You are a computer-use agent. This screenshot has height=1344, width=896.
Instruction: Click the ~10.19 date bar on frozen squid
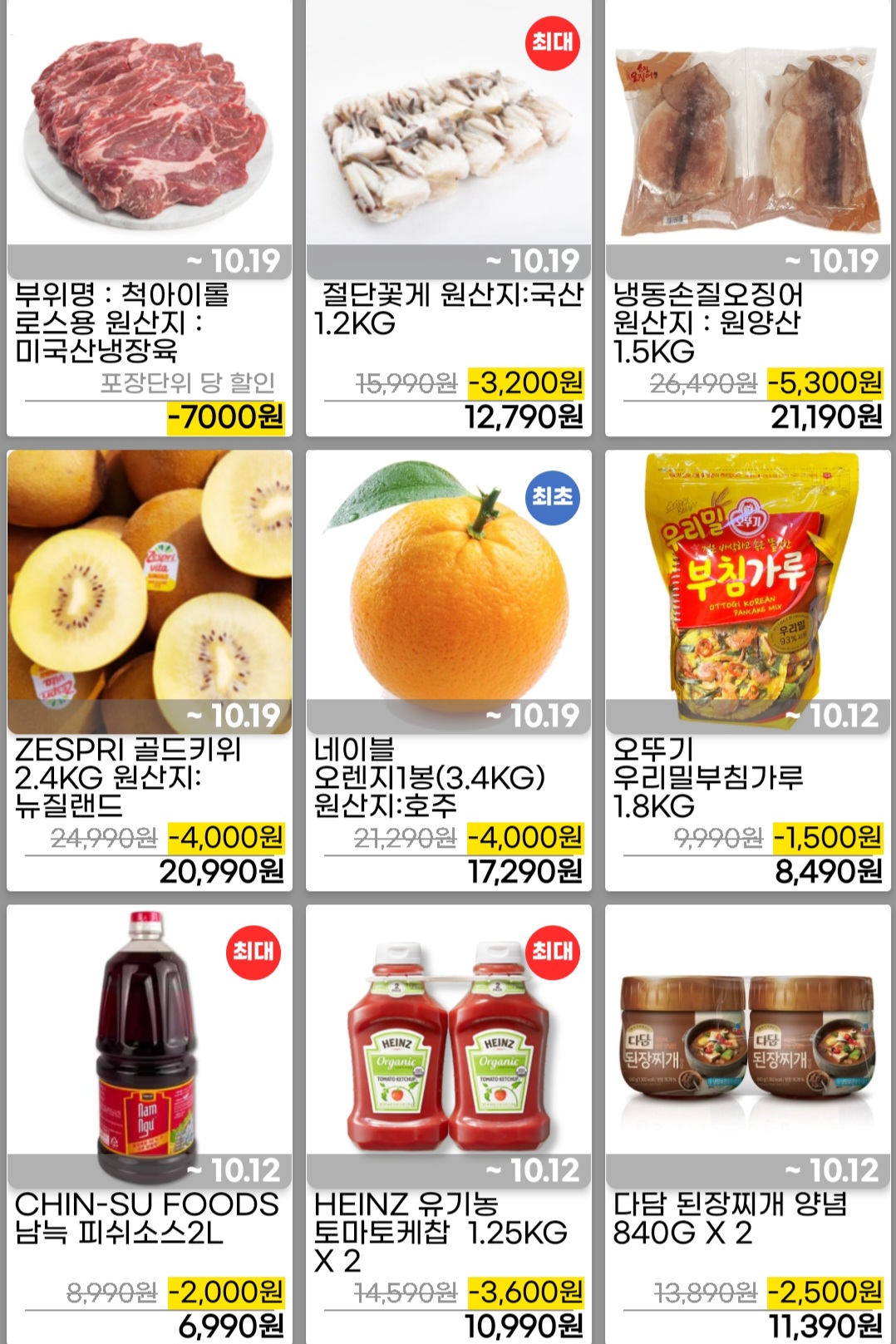[747, 259]
